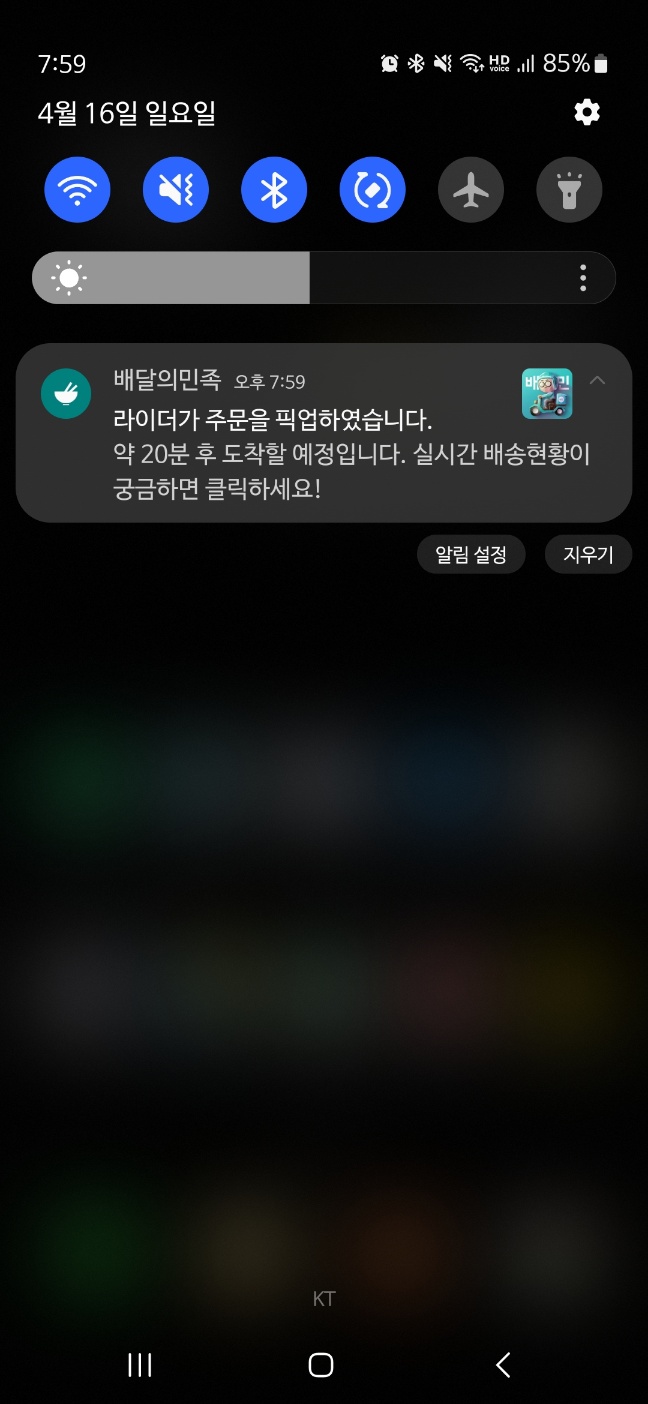648x1404 pixels.
Task: Go to the home screen
Action: pos(321,1365)
